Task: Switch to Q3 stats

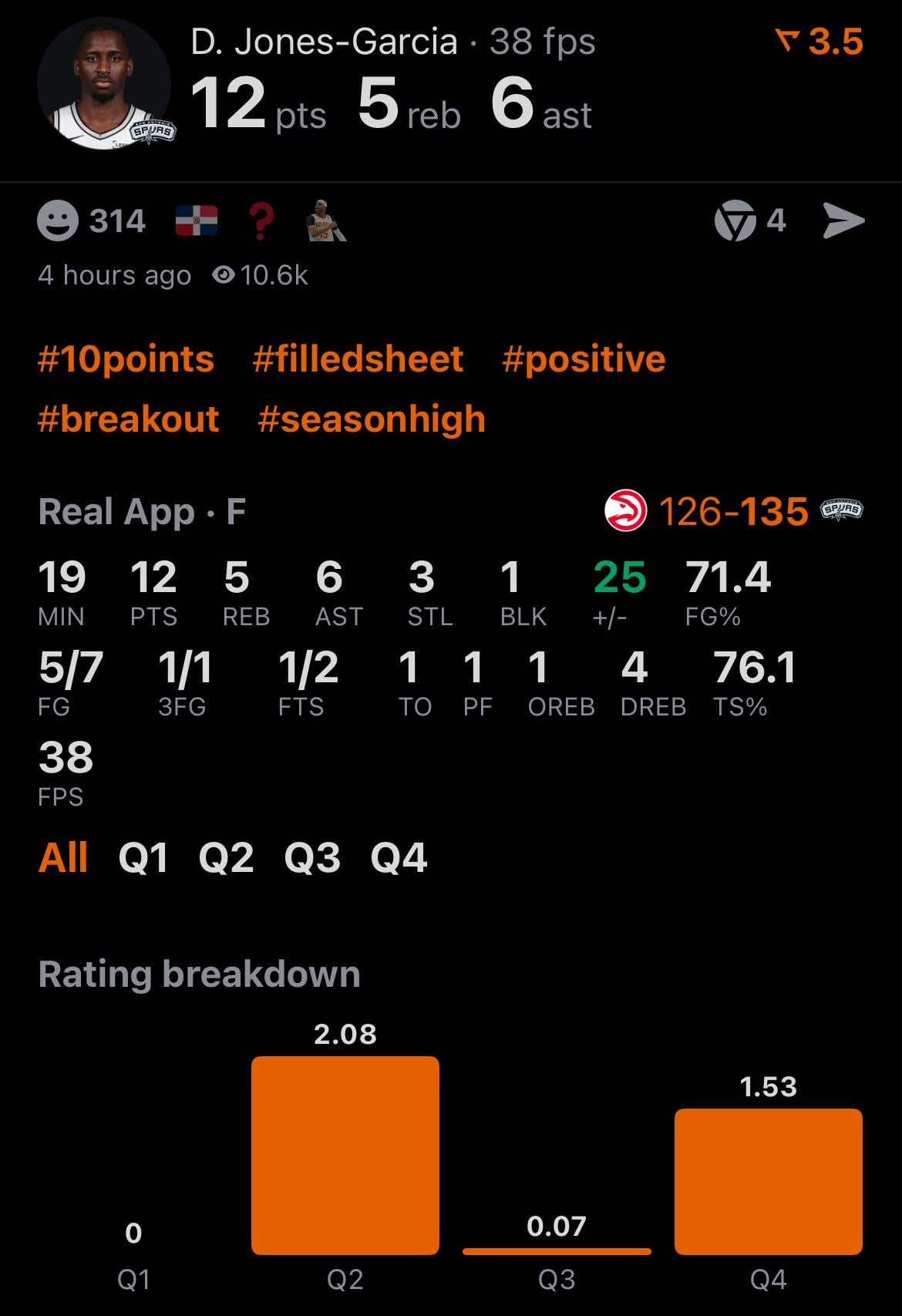Action: pyautogui.click(x=312, y=857)
